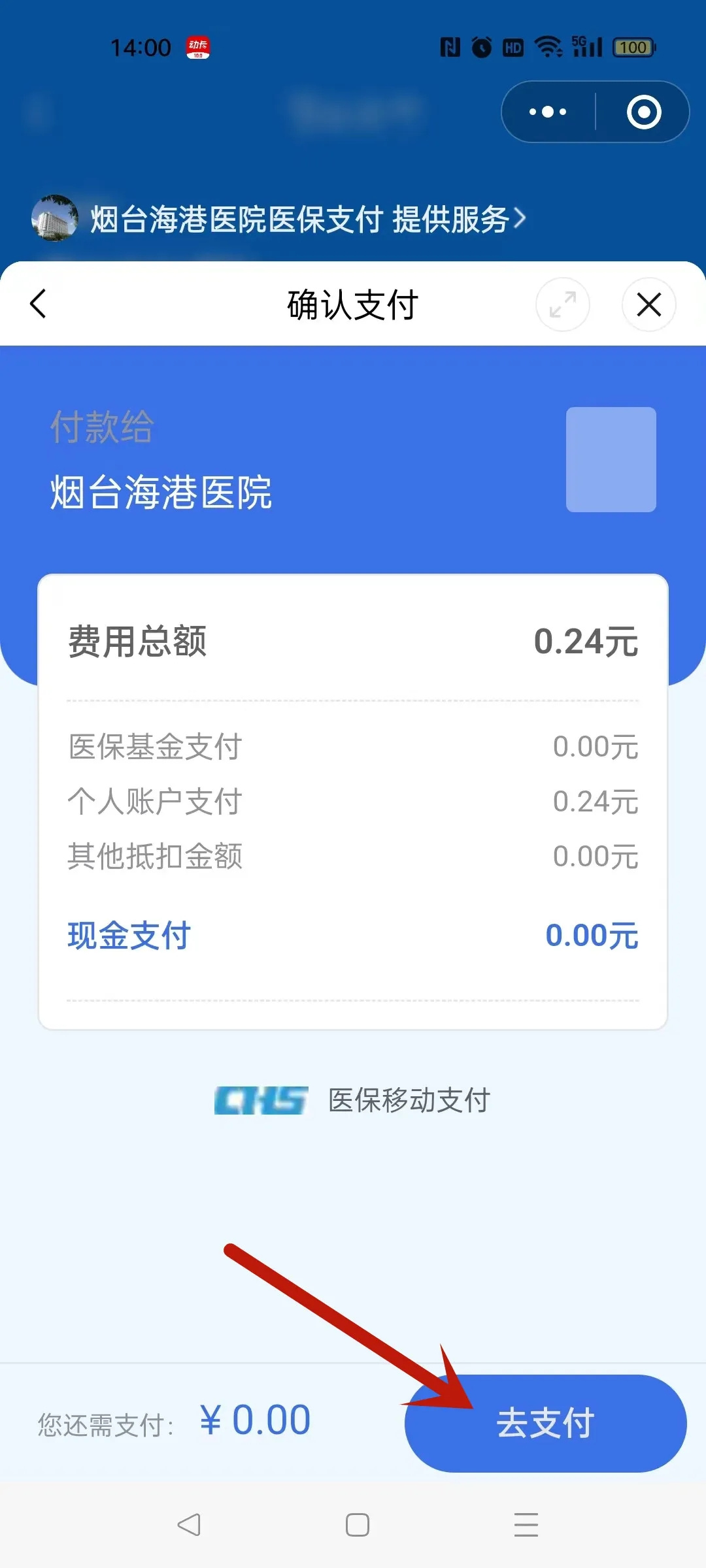706x1568 pixels.
Task: Close the mini program with circle icon
Action: 644,112
